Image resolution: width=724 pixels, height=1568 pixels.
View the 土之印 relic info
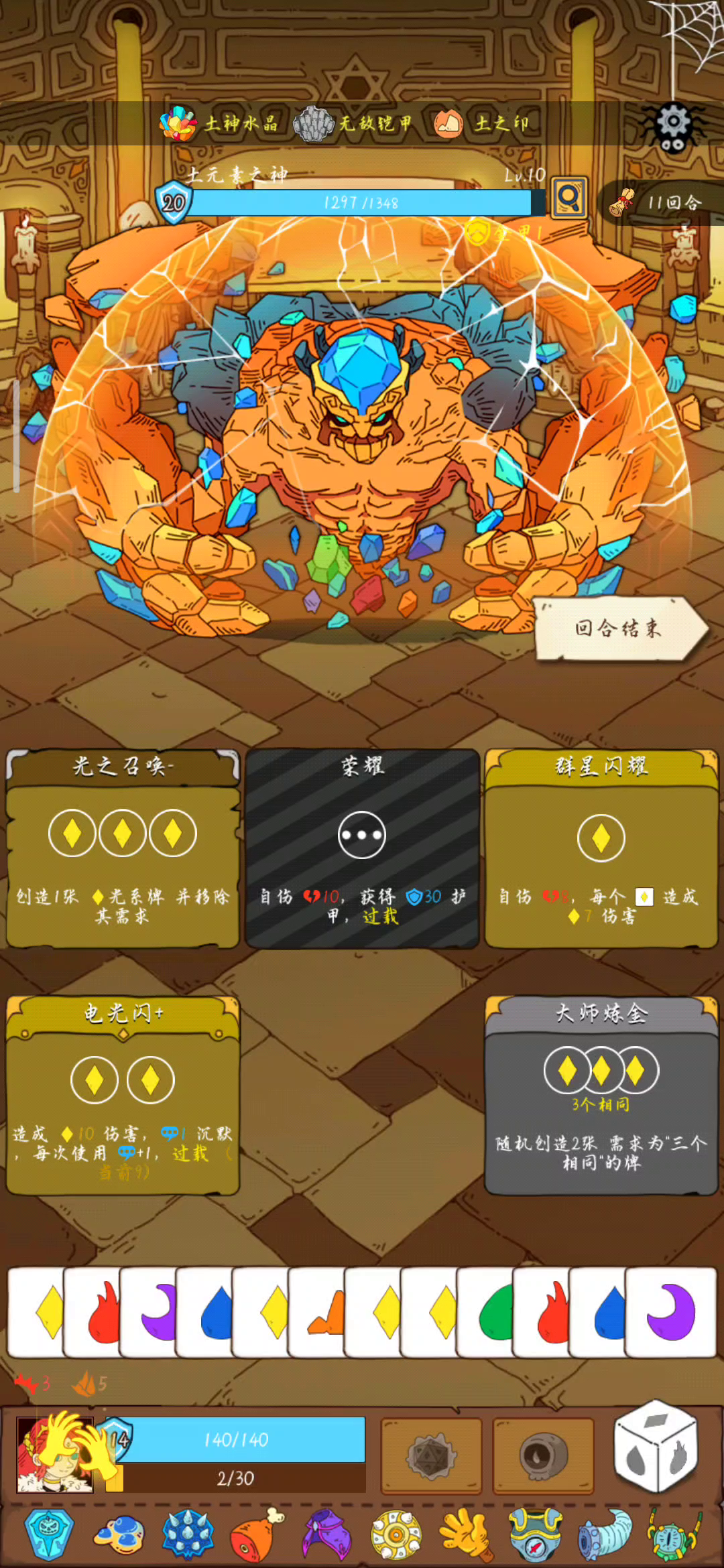(481, 123)
